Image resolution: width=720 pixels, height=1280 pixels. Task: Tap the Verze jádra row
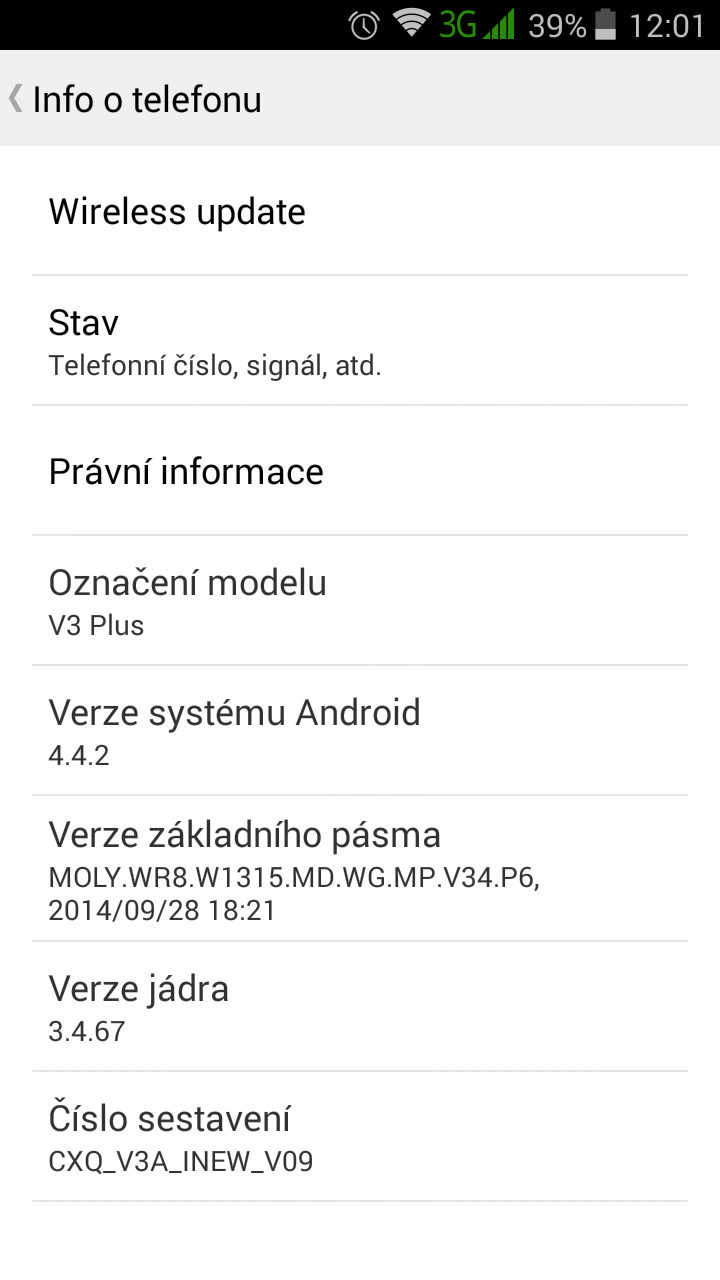click(x=360, y=1006)
